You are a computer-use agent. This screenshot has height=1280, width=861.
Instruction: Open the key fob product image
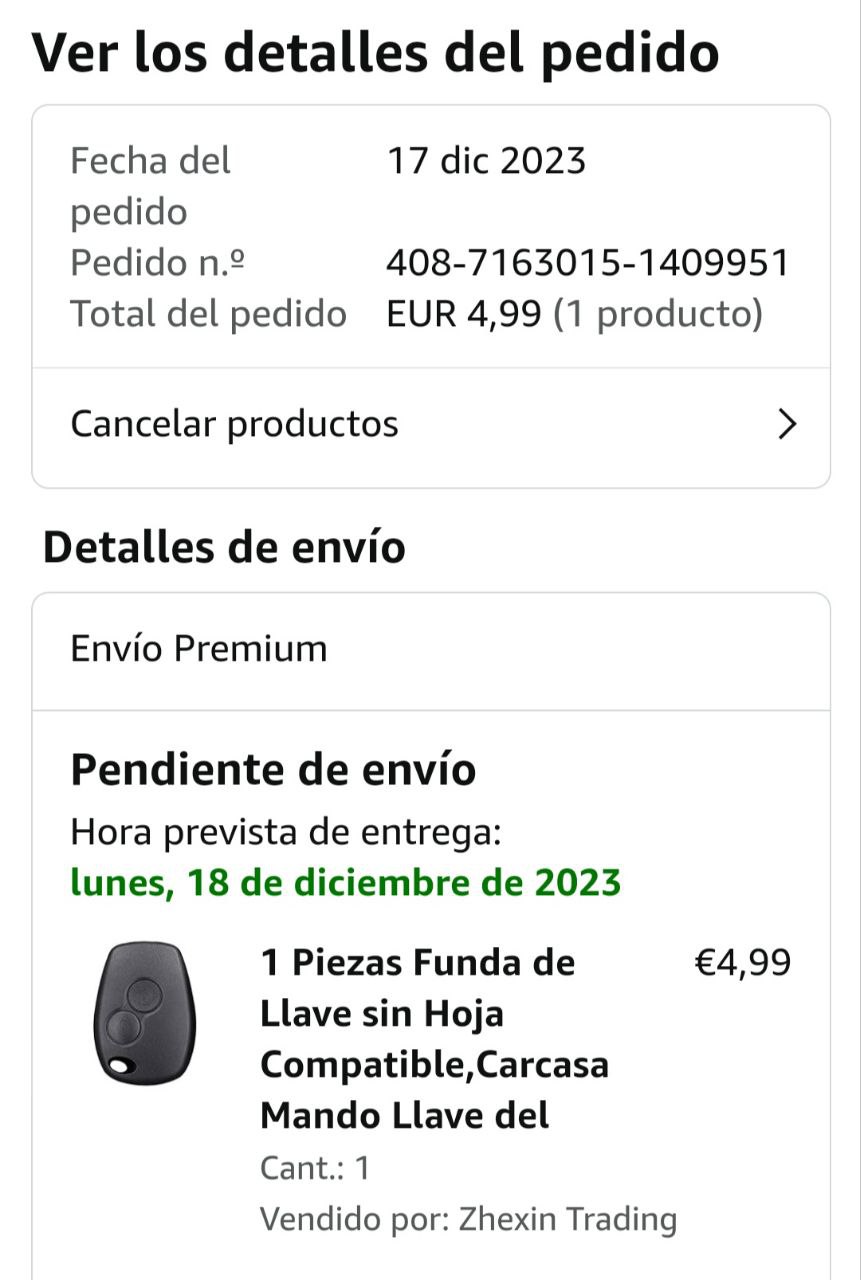[x=145, y=1012]
